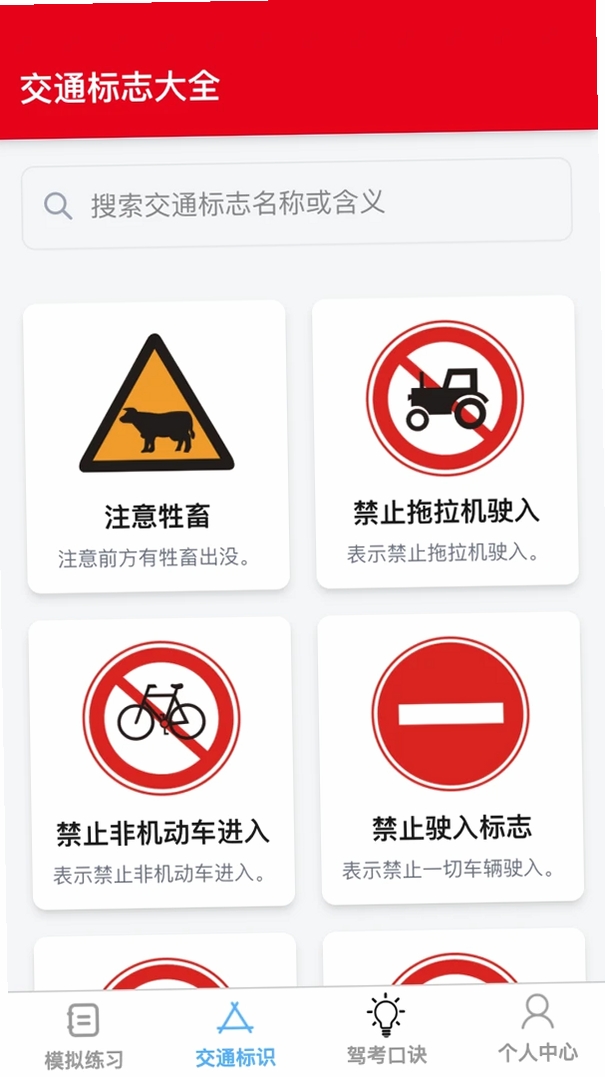Tap the traffic sign search box
Image resolution: width=605 pixels, height=1077 pixels.
pyautogui.click(x=297, y=203)
